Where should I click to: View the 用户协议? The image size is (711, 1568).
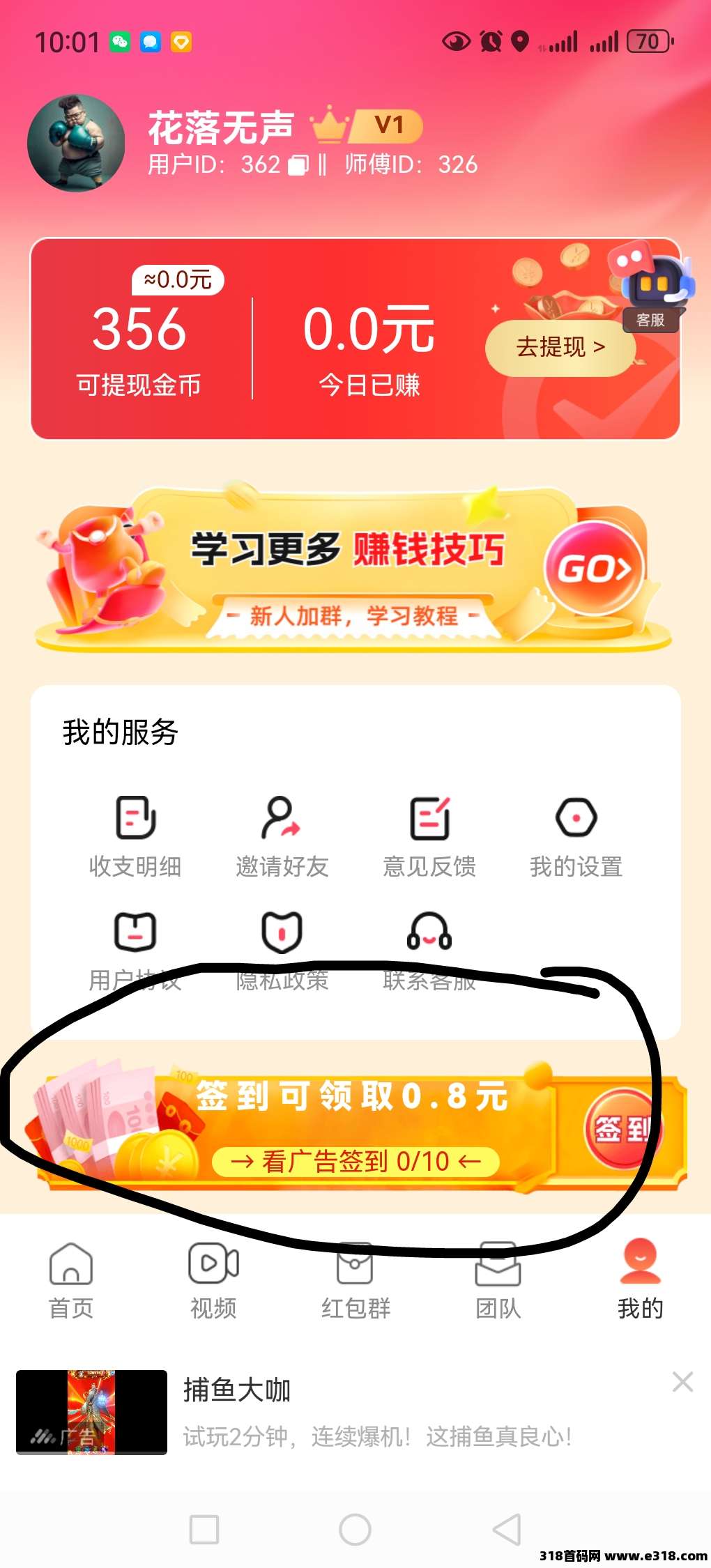coord(135,948)
